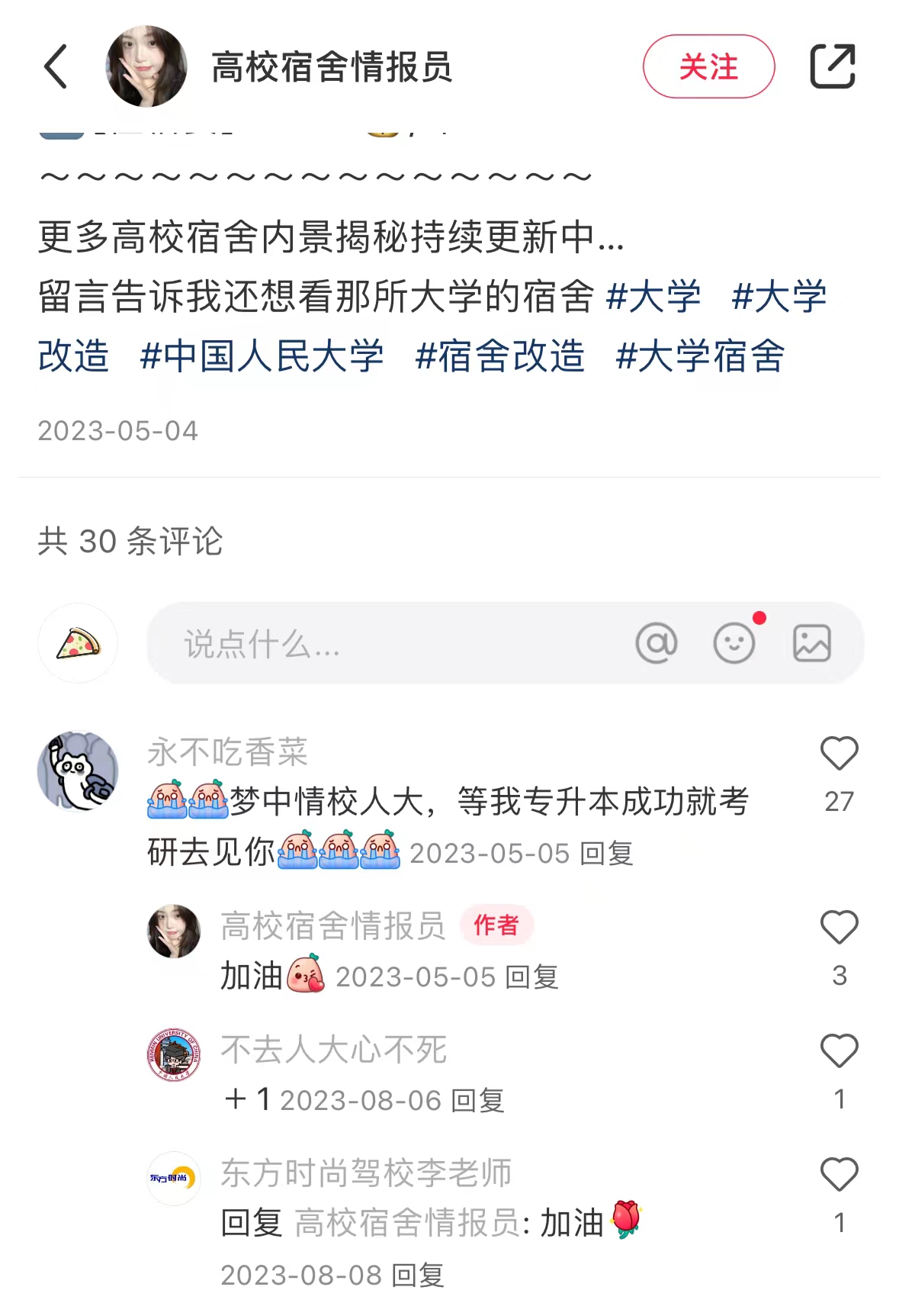
Task: Like 东方时尚驾校李老师's reply
Action: [839, 1175]
